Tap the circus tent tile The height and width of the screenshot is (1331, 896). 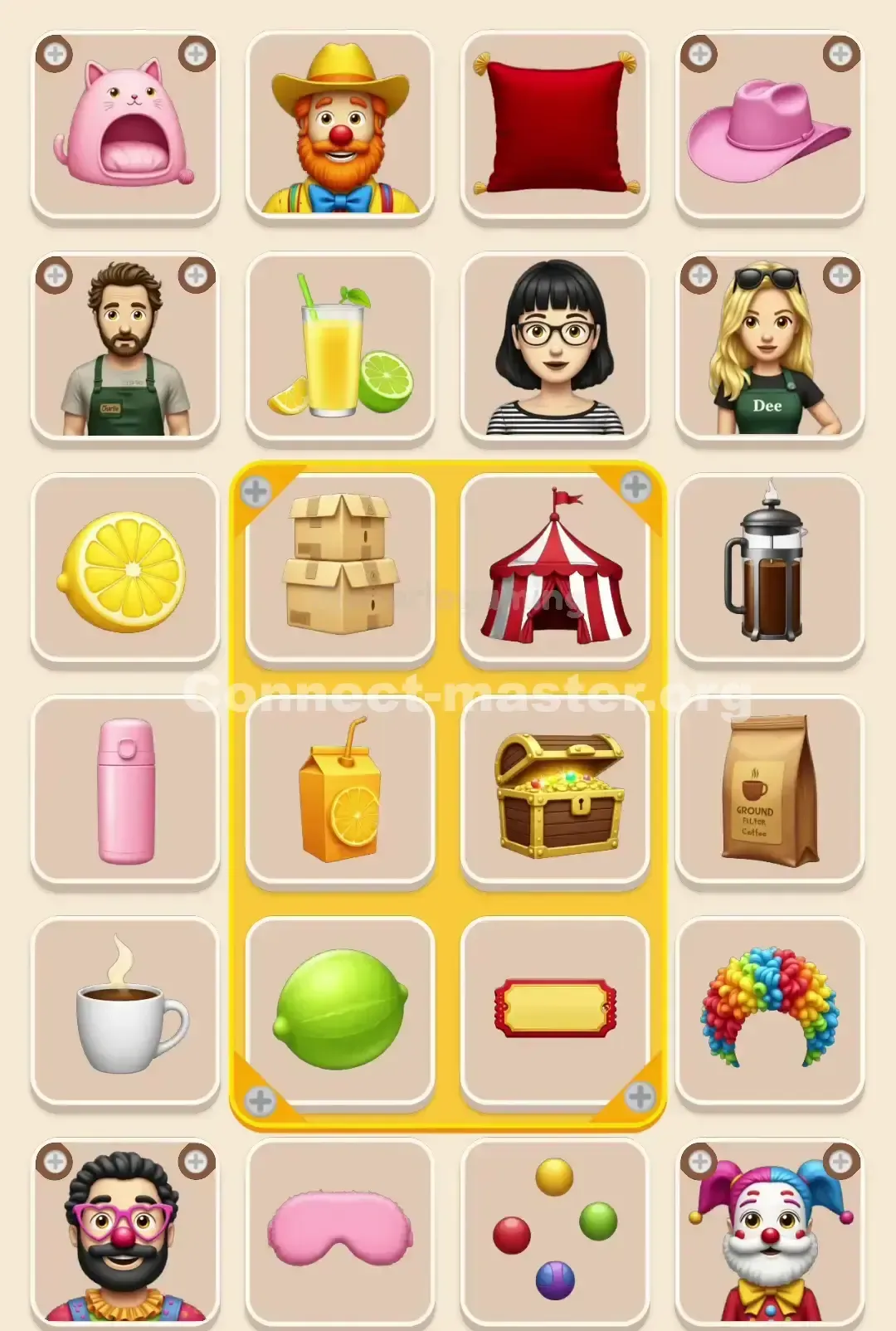[556, 568]
